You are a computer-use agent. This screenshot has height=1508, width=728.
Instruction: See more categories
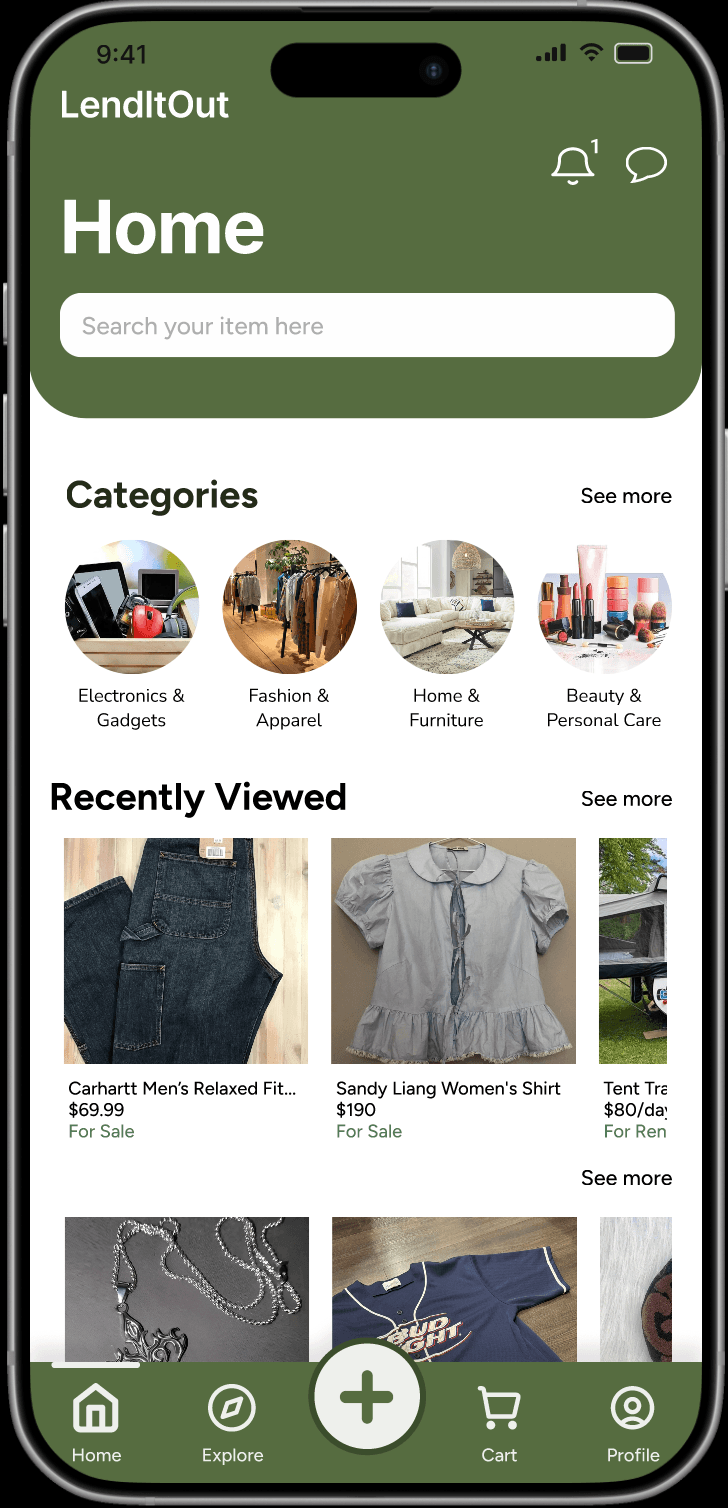(x=626, y=496)
